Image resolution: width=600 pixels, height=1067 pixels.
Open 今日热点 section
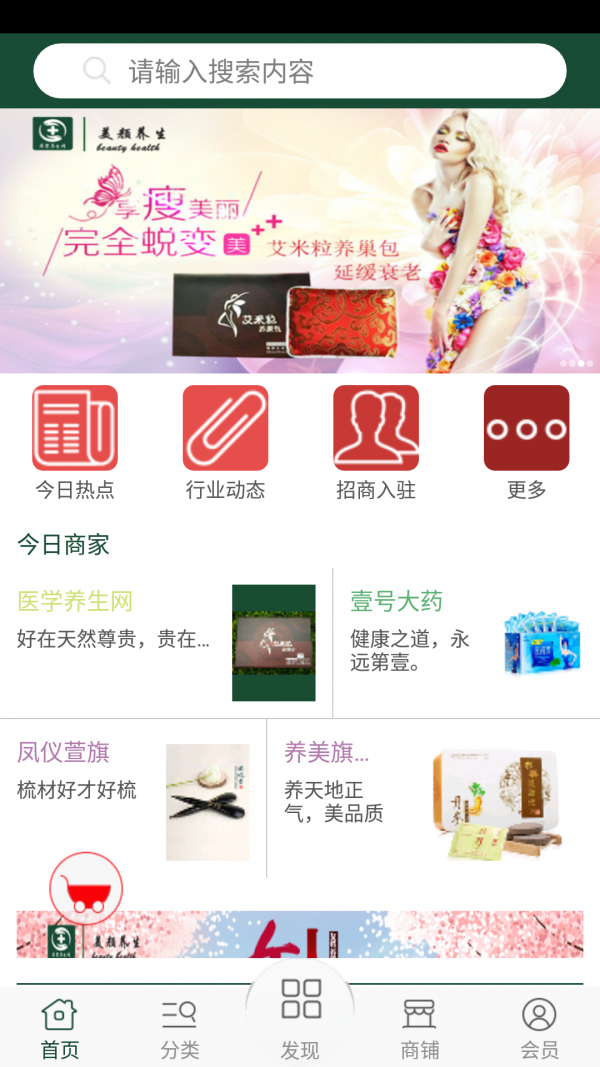pyautogui.click(x=75, y=442)
